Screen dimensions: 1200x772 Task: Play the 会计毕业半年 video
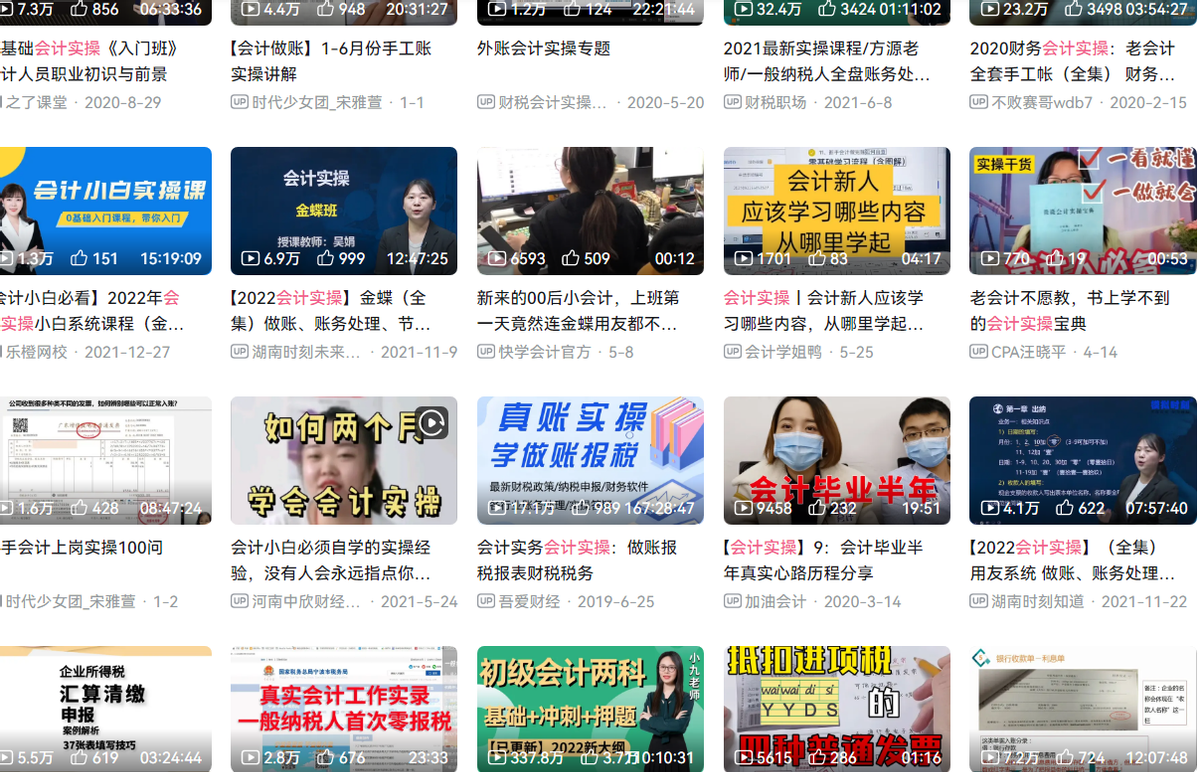click(x=836, y=460)
